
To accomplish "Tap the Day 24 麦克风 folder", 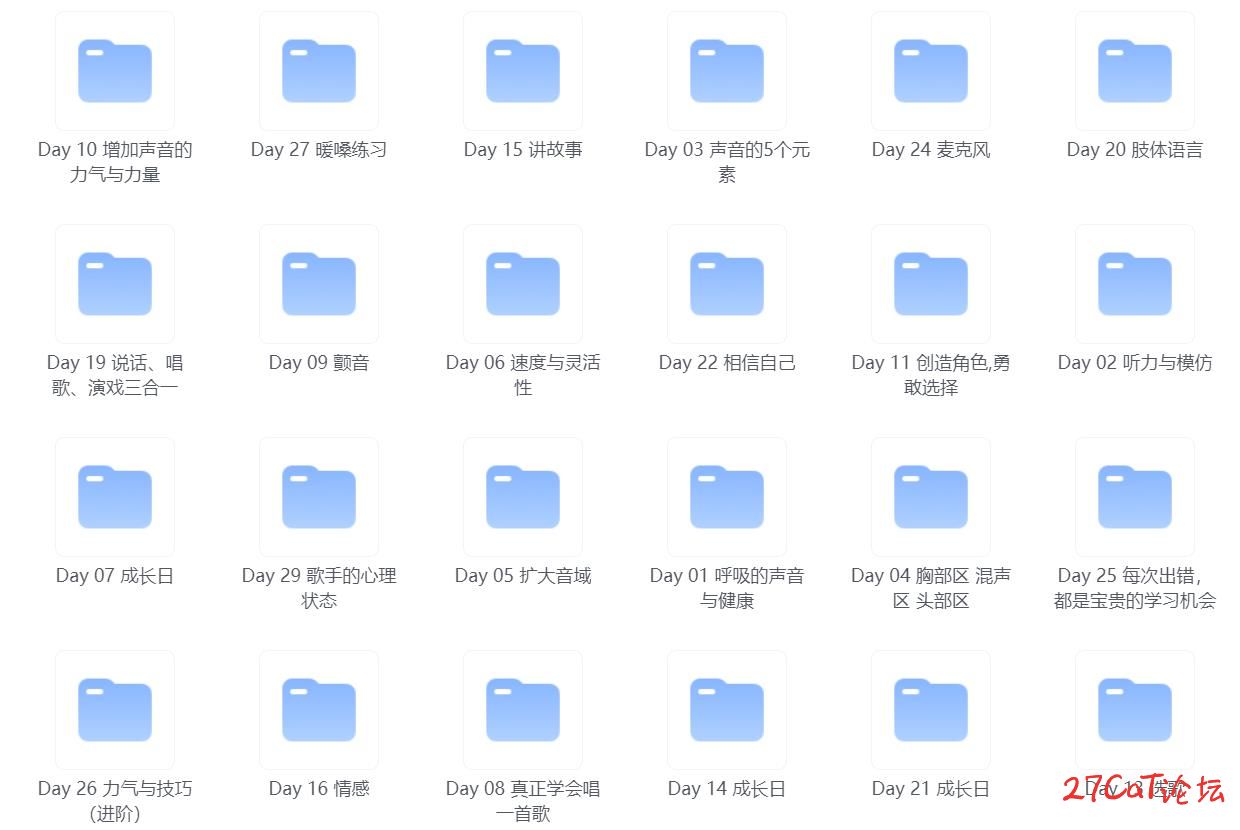I will pos(931,72).
